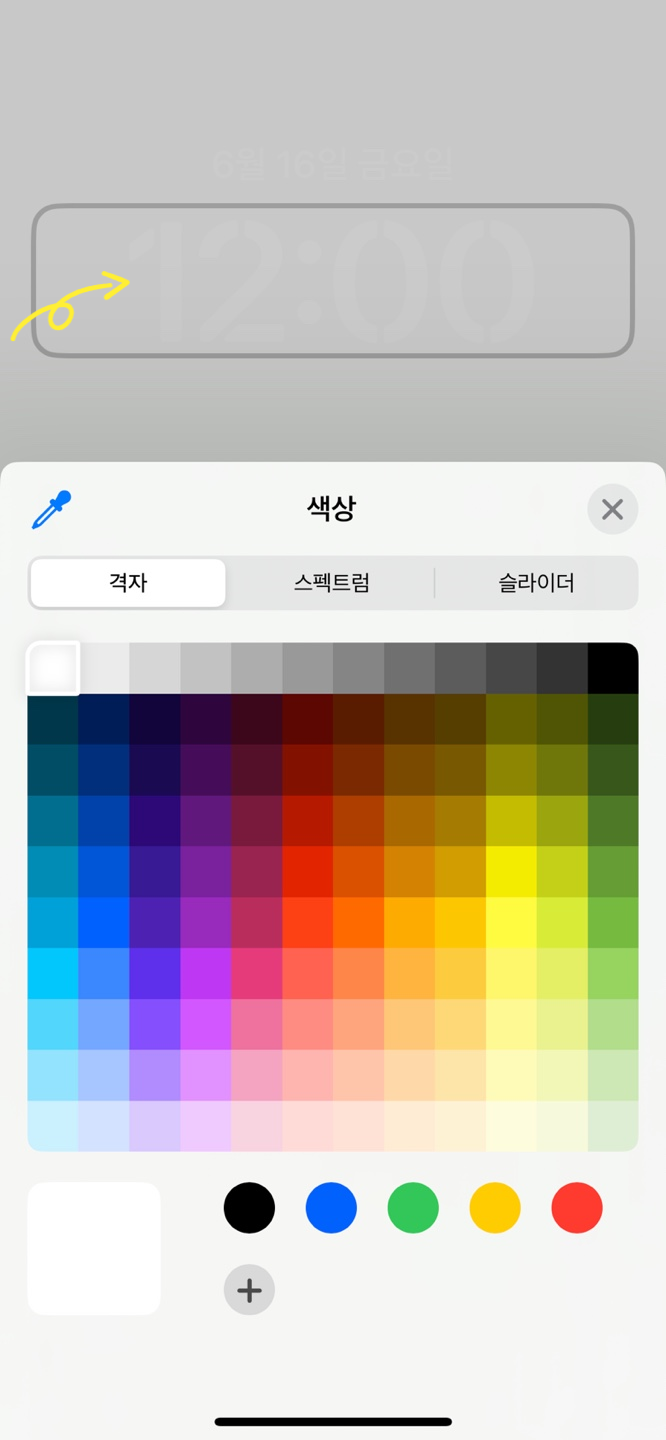
Task: Choose the black preset color circle
Action: pos(249,1207)
